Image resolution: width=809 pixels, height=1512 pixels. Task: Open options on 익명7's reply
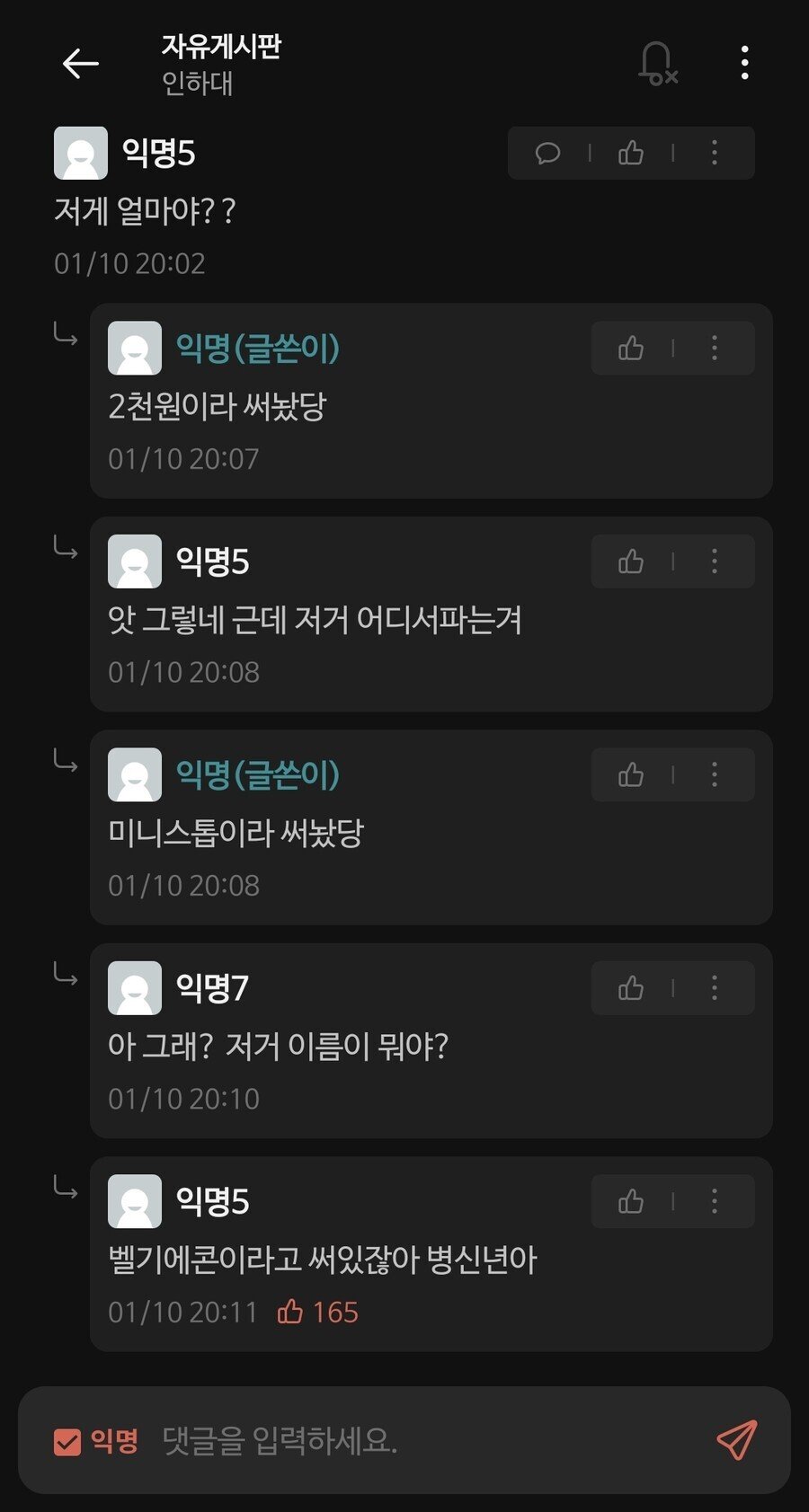point(715,989)
